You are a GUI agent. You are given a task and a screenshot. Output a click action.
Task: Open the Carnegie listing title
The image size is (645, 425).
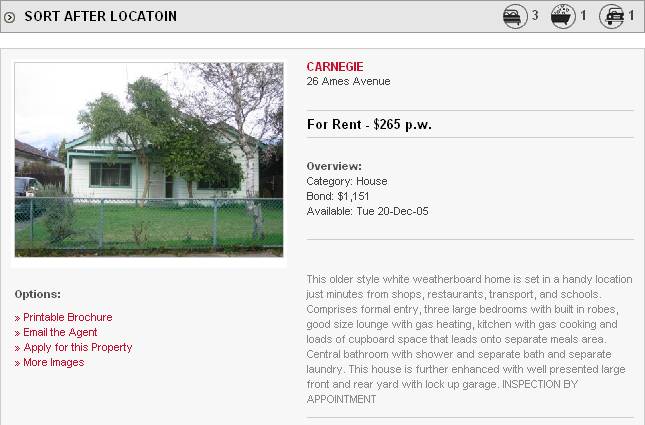[x=334, y=67]
